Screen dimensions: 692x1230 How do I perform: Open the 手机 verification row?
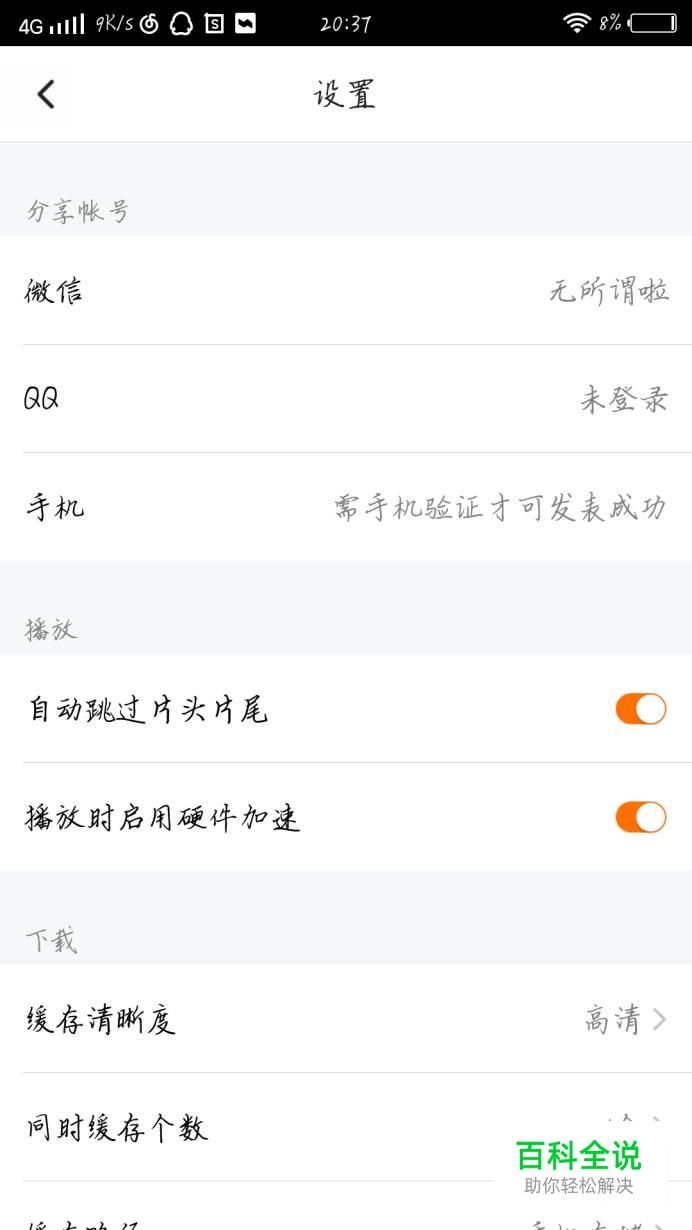coord(346,507)
